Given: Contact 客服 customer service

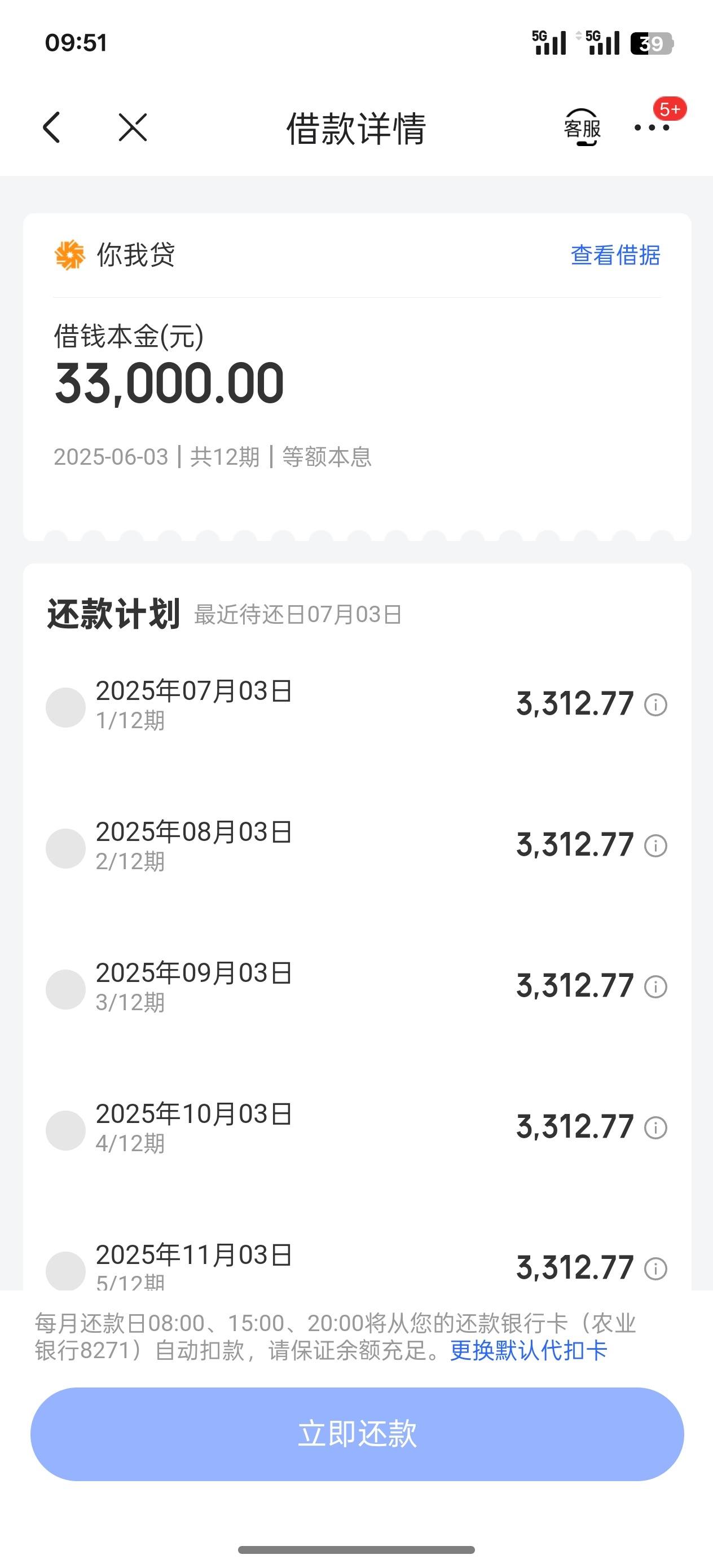Looking at the screenshot, I should [x=582, y=127].
